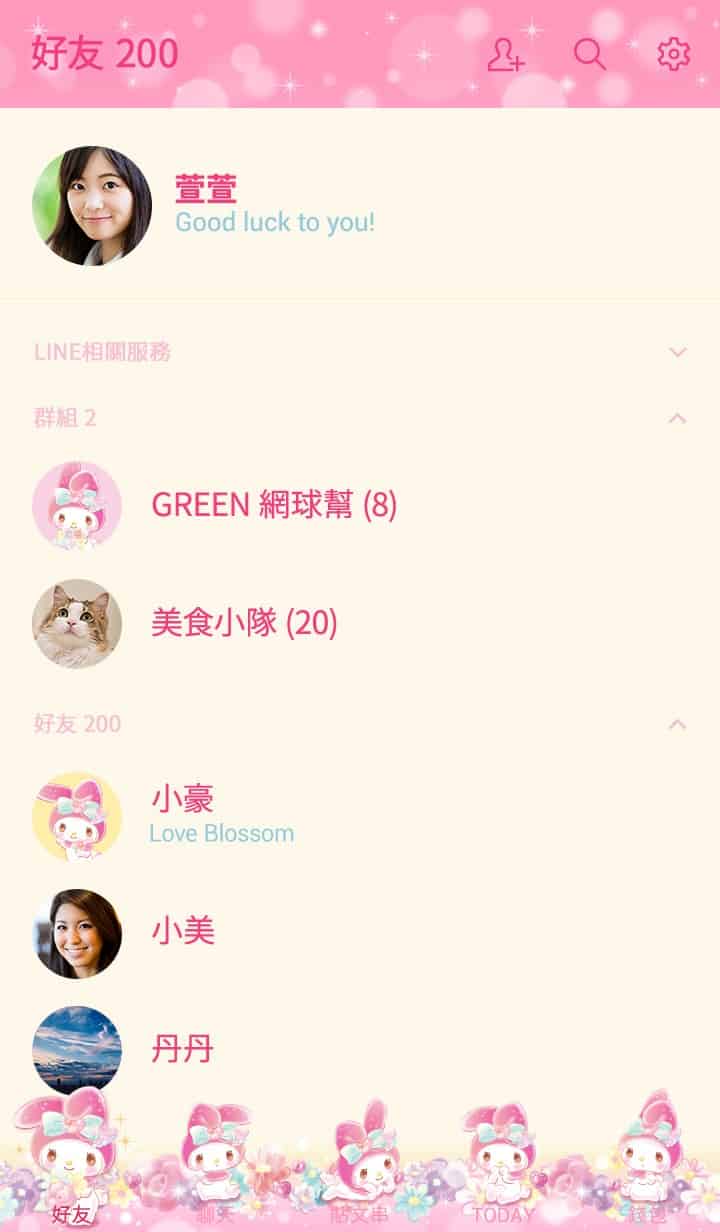
Task: Open friend 小美's profile
Action: pyautogui.click(x=183, y=932)
